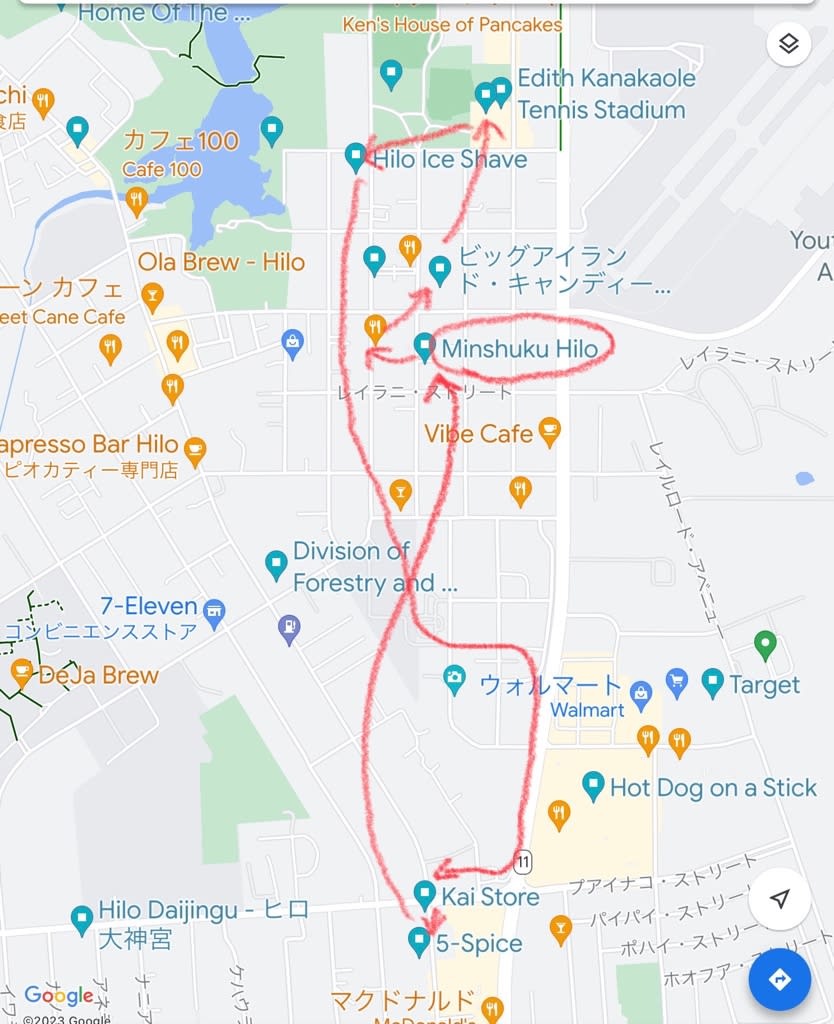The height and width of the screenshot is (1024, 834).
Task: Open the Ola Brew - Hilo marker
Action: 152,294
